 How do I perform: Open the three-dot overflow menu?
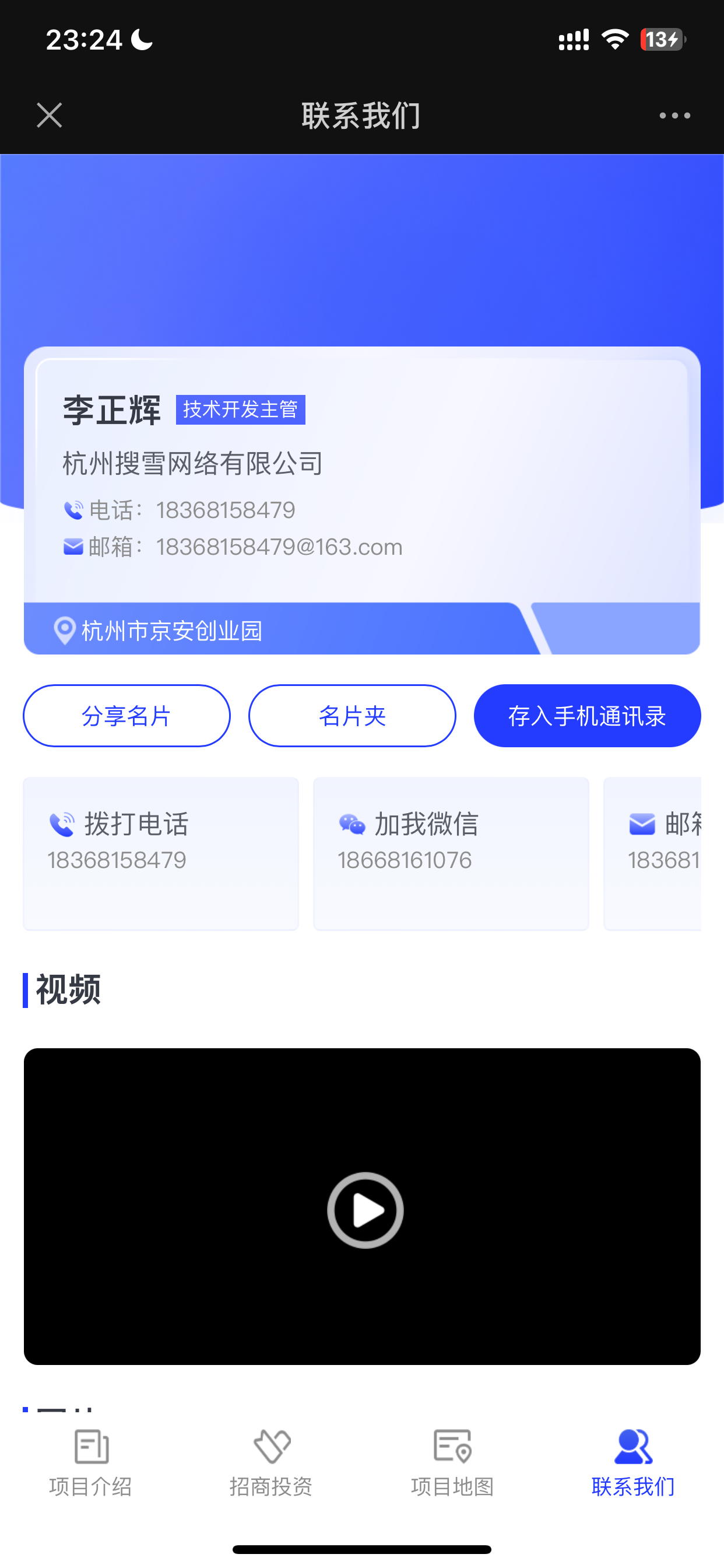674,115
